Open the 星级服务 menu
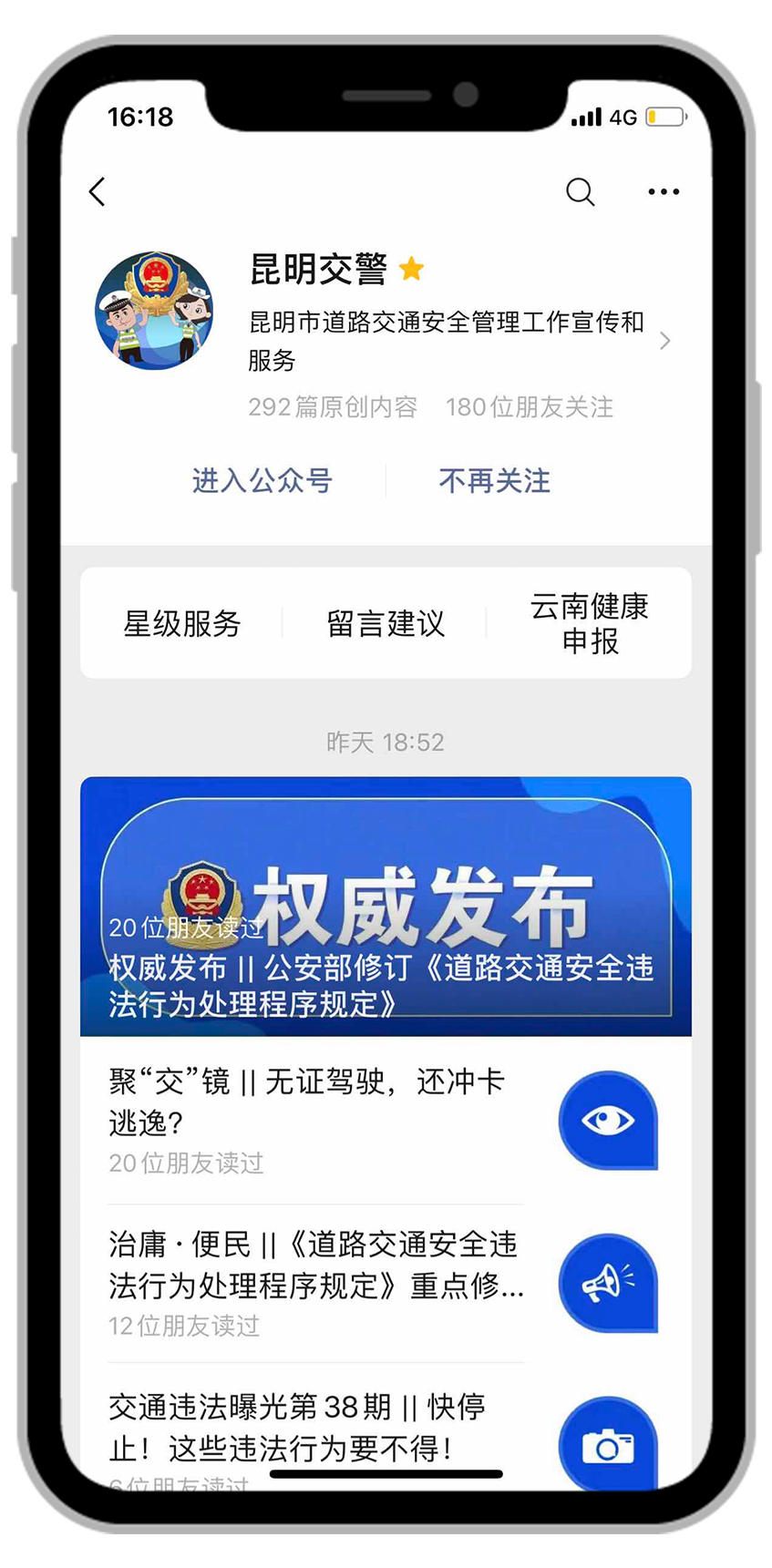The width and height of the screenshot is (772, 1568). [182, 624]
